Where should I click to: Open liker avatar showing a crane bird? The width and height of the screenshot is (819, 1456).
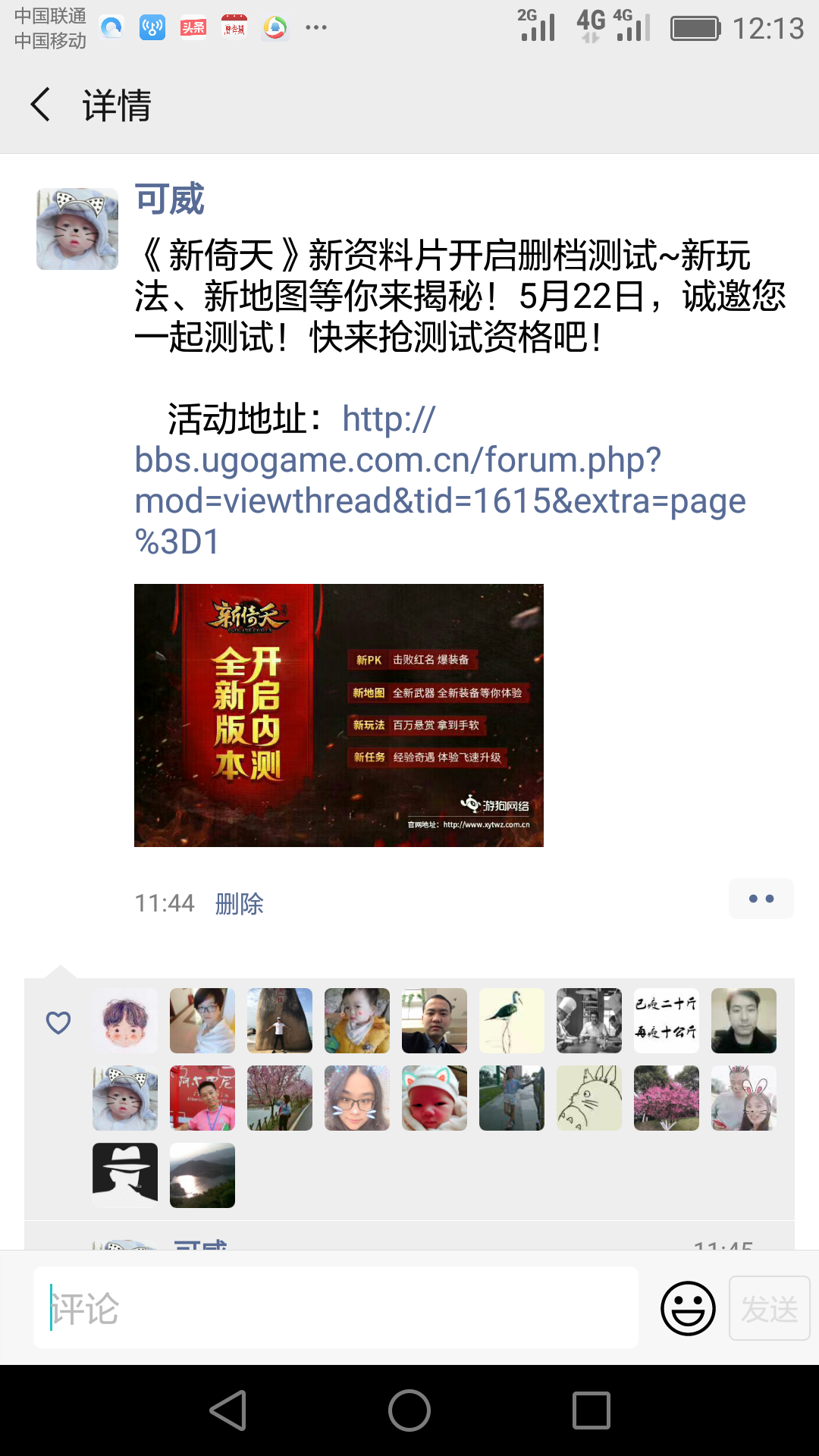pyautogui.click(x=511, y=1021)
